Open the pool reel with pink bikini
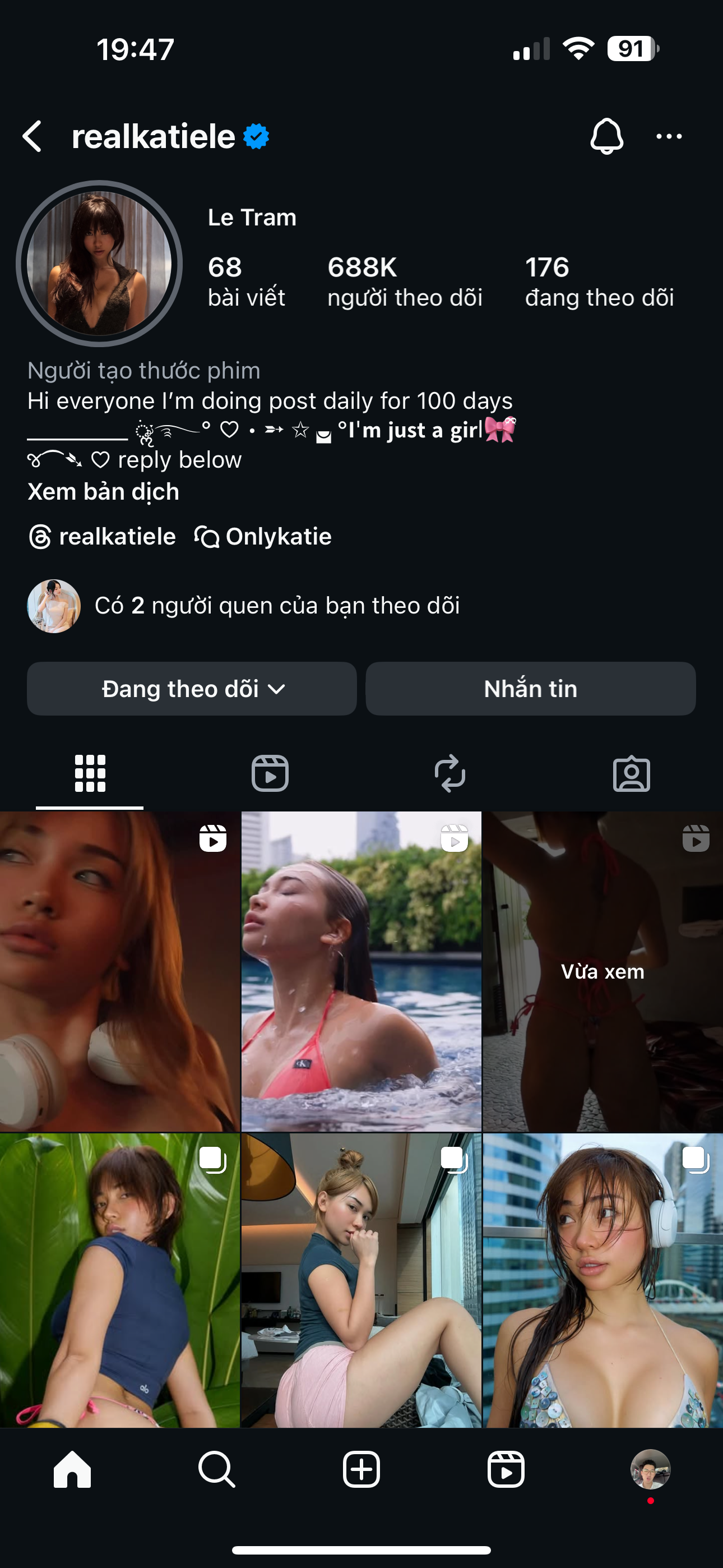The width and height of the screenshot is (723, 1568). click(361, 971)
